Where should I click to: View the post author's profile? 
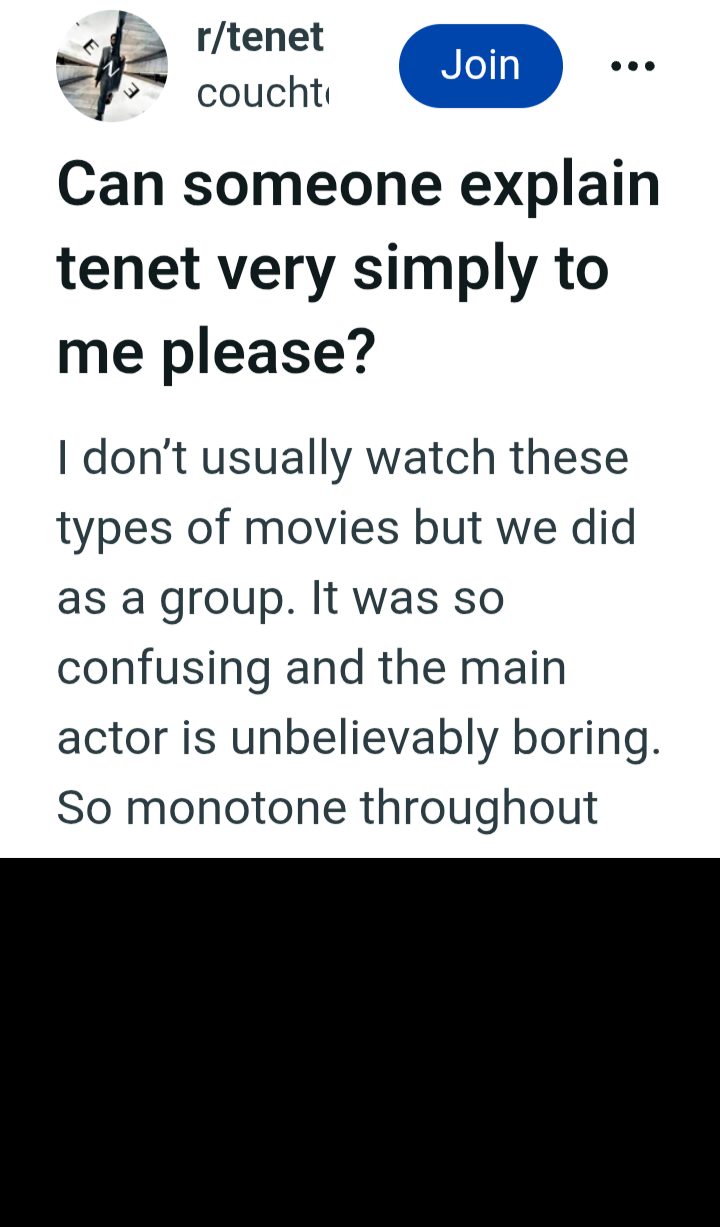(262, 94)
